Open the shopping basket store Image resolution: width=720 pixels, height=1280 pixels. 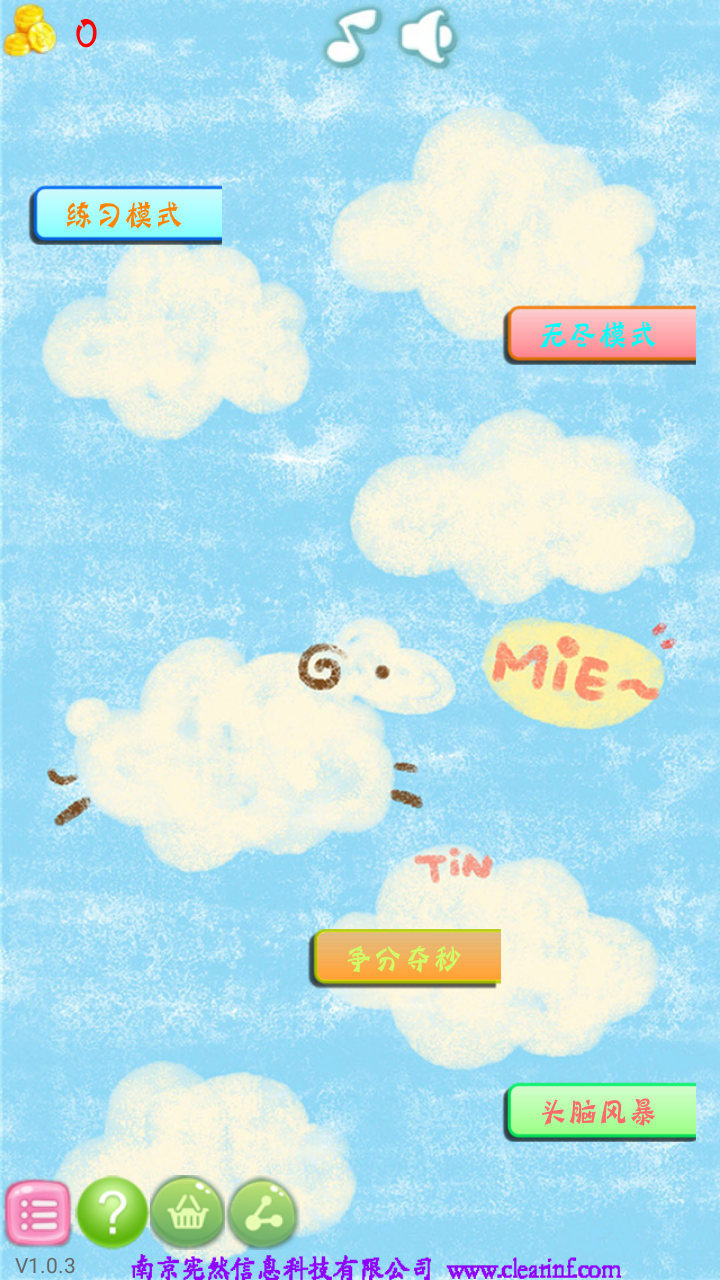tap(187, 1213)
